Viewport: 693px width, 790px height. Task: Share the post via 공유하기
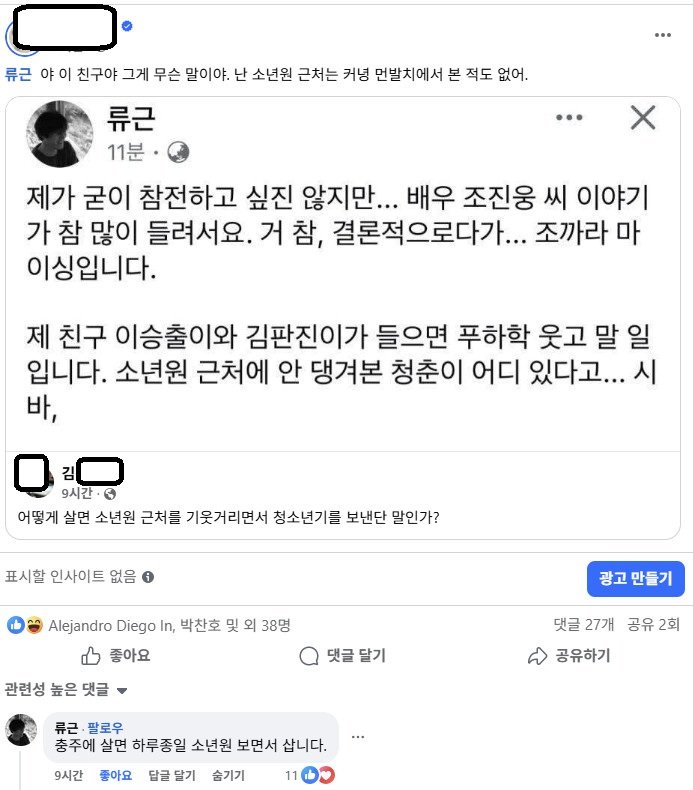[568, 656]
